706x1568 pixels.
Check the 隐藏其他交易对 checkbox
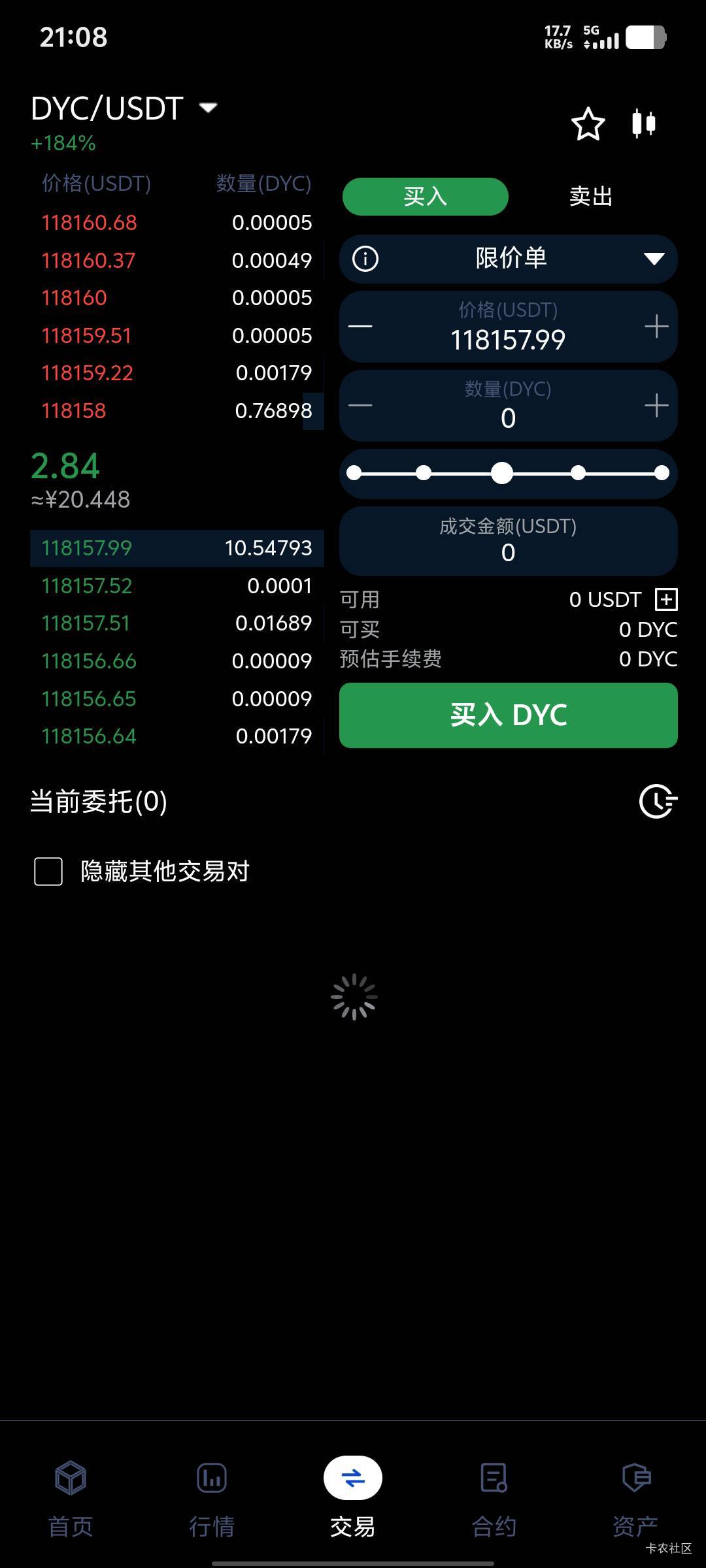tap(48, 872)
